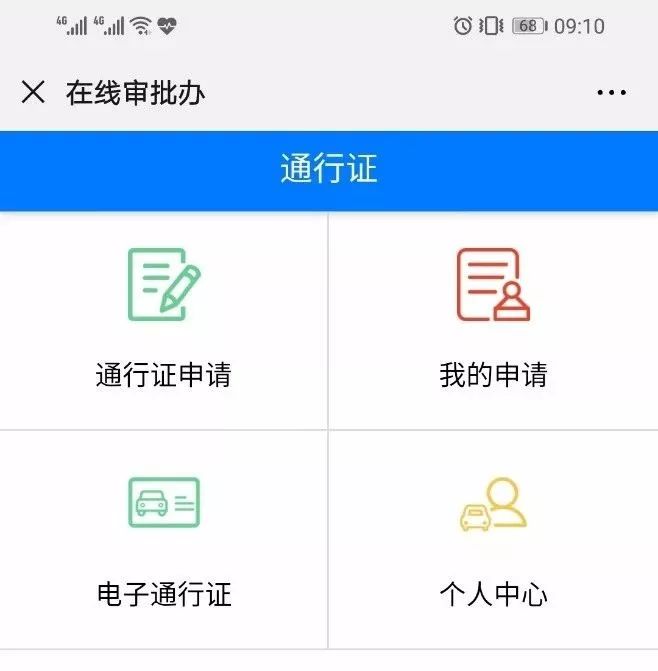658x671 pixels.
Task: View 我的申请 submissions
Action: (493, 320)
